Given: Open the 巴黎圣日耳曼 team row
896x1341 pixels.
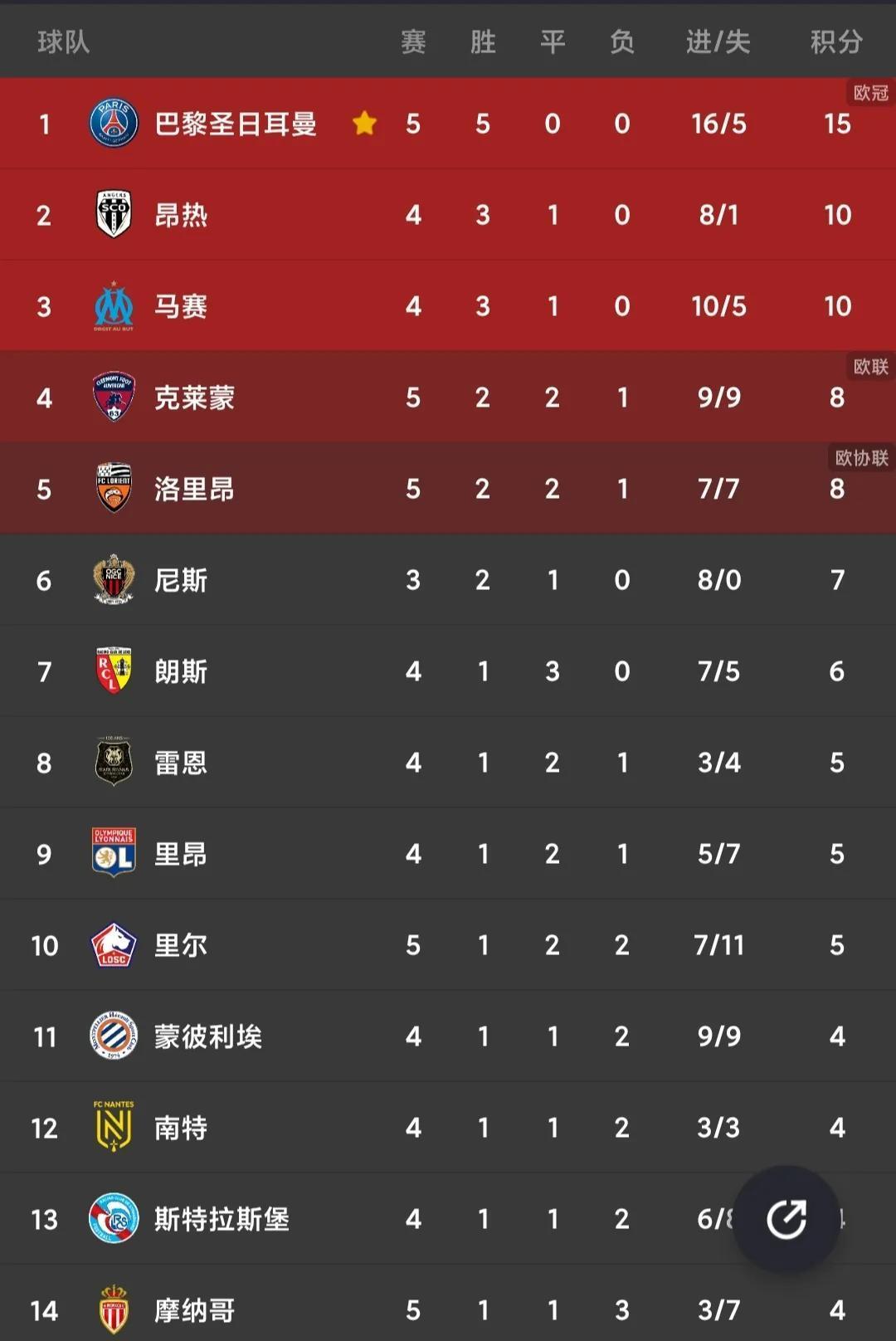Looking at the screenshot, I should (236, 124).
